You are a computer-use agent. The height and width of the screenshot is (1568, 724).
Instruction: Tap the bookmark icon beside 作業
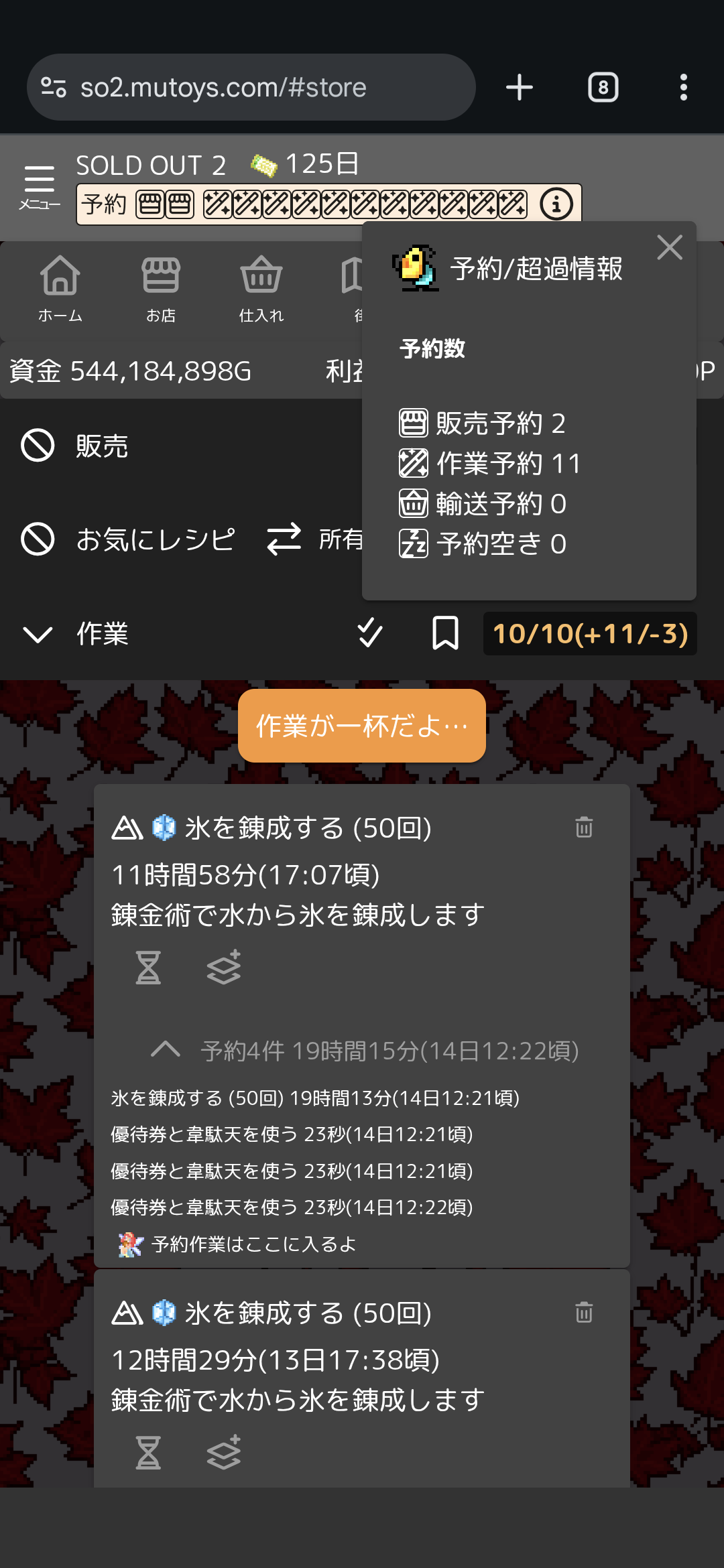[x=445, y=633]
